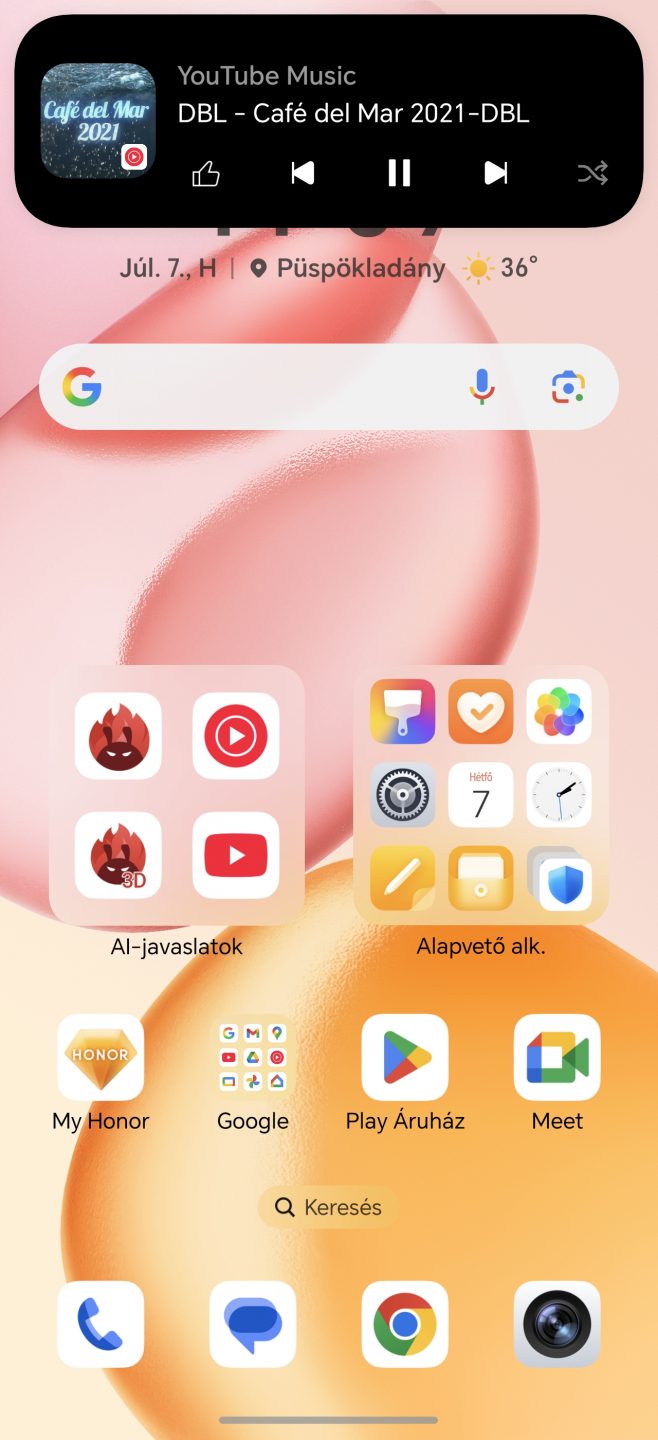Pause the playing YouTube Music track
The width and height of the screenshot is (658, 1440).
click(399, 173)
